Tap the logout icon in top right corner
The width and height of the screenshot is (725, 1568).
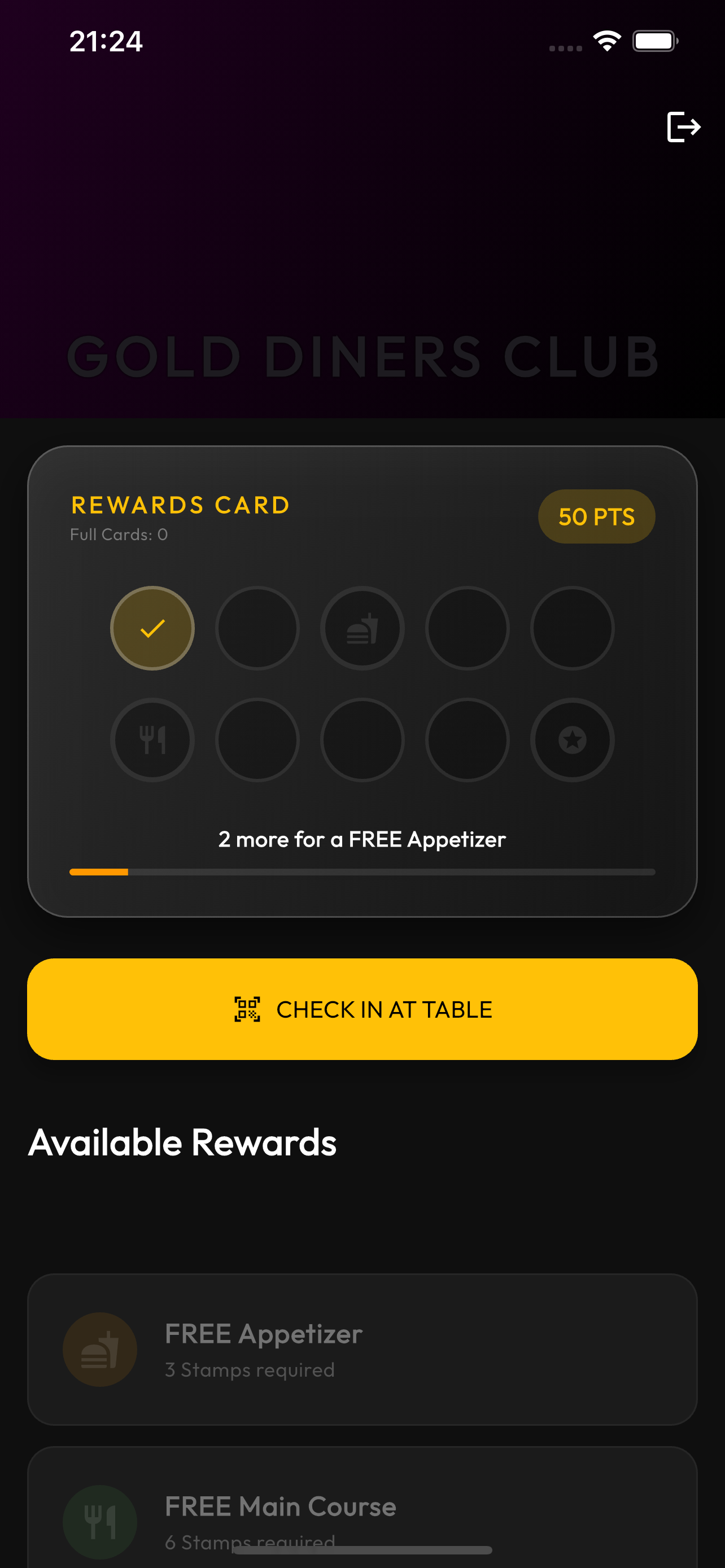[683, 126]
